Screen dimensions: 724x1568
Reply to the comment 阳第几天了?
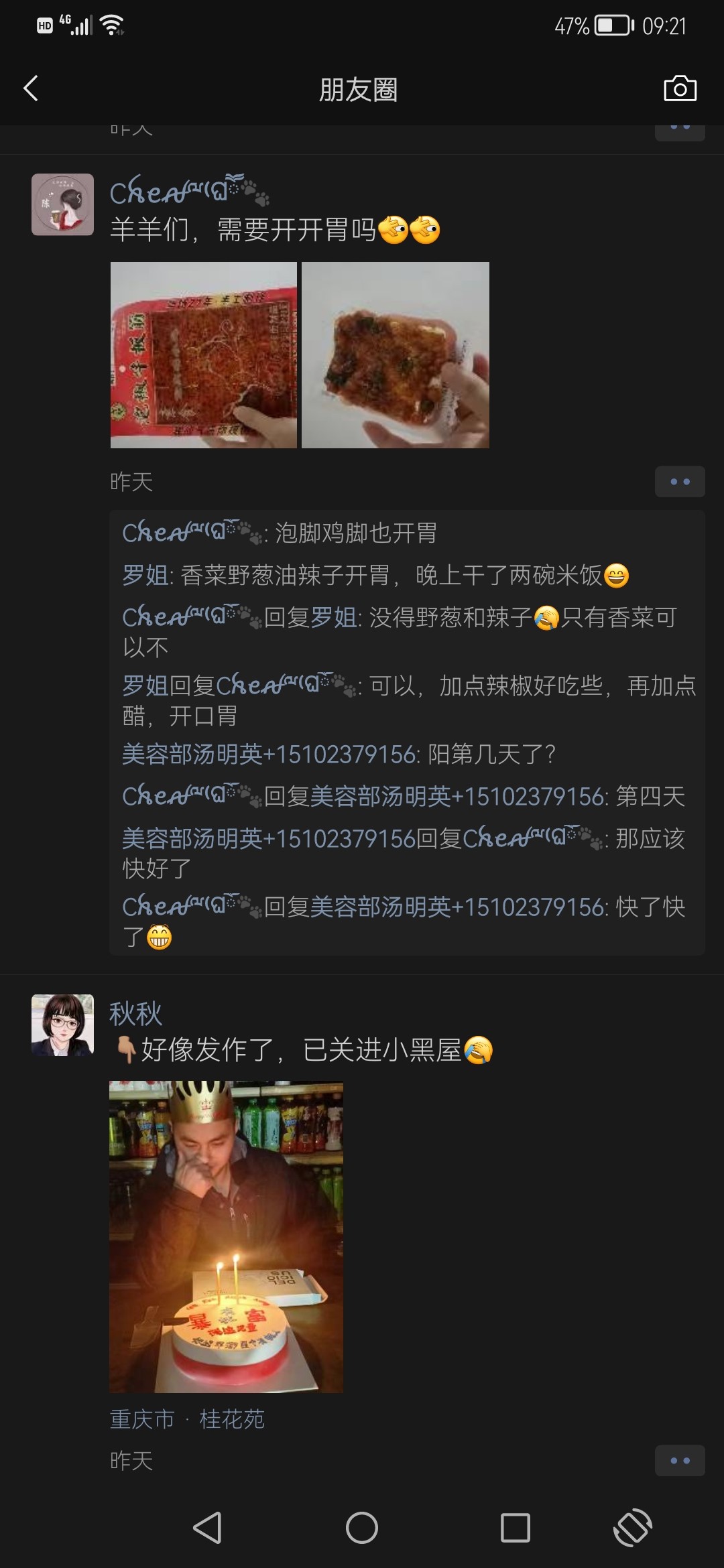(x=491, y=755)
